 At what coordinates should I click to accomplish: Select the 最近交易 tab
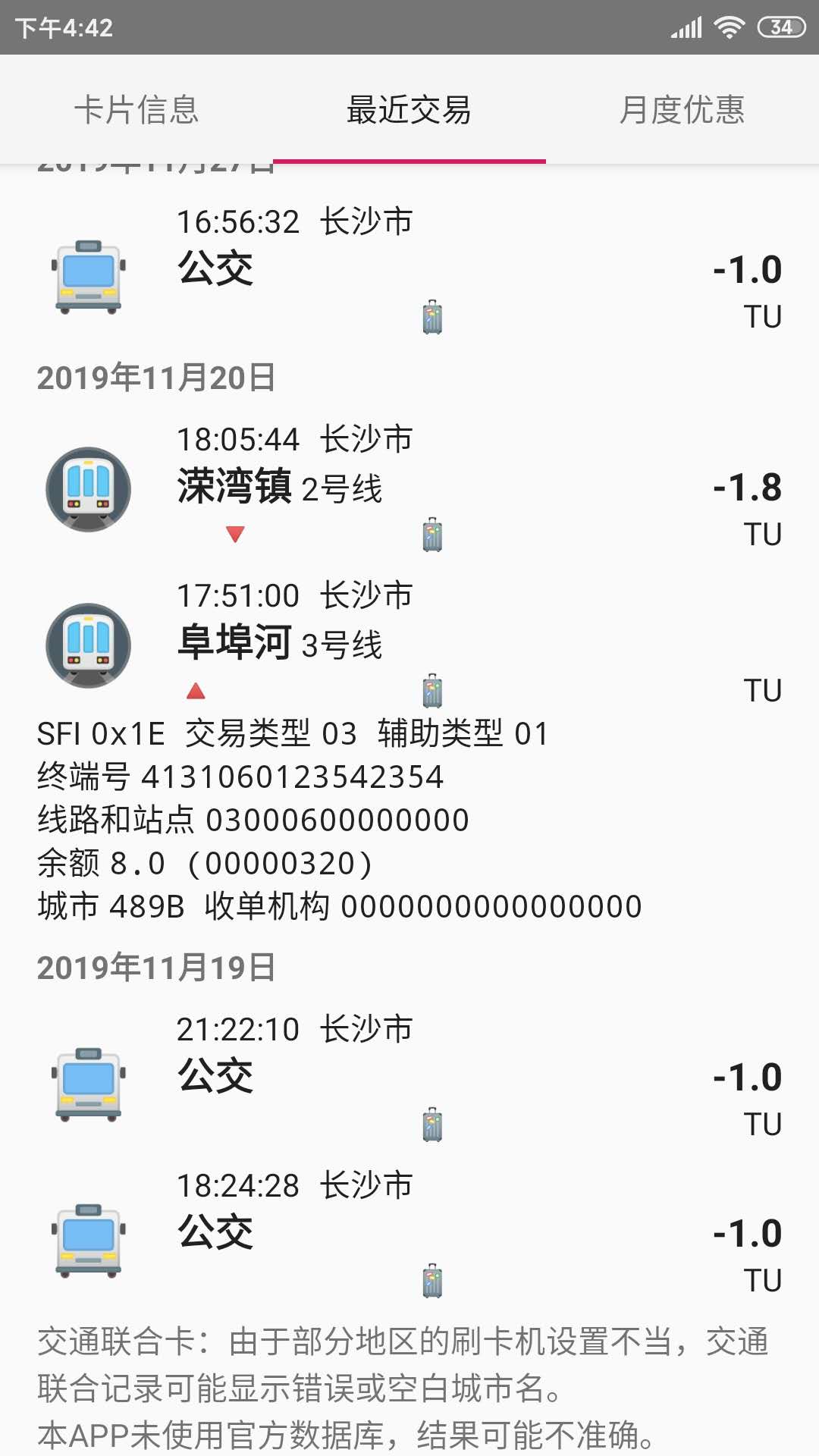tap(409, 110)
